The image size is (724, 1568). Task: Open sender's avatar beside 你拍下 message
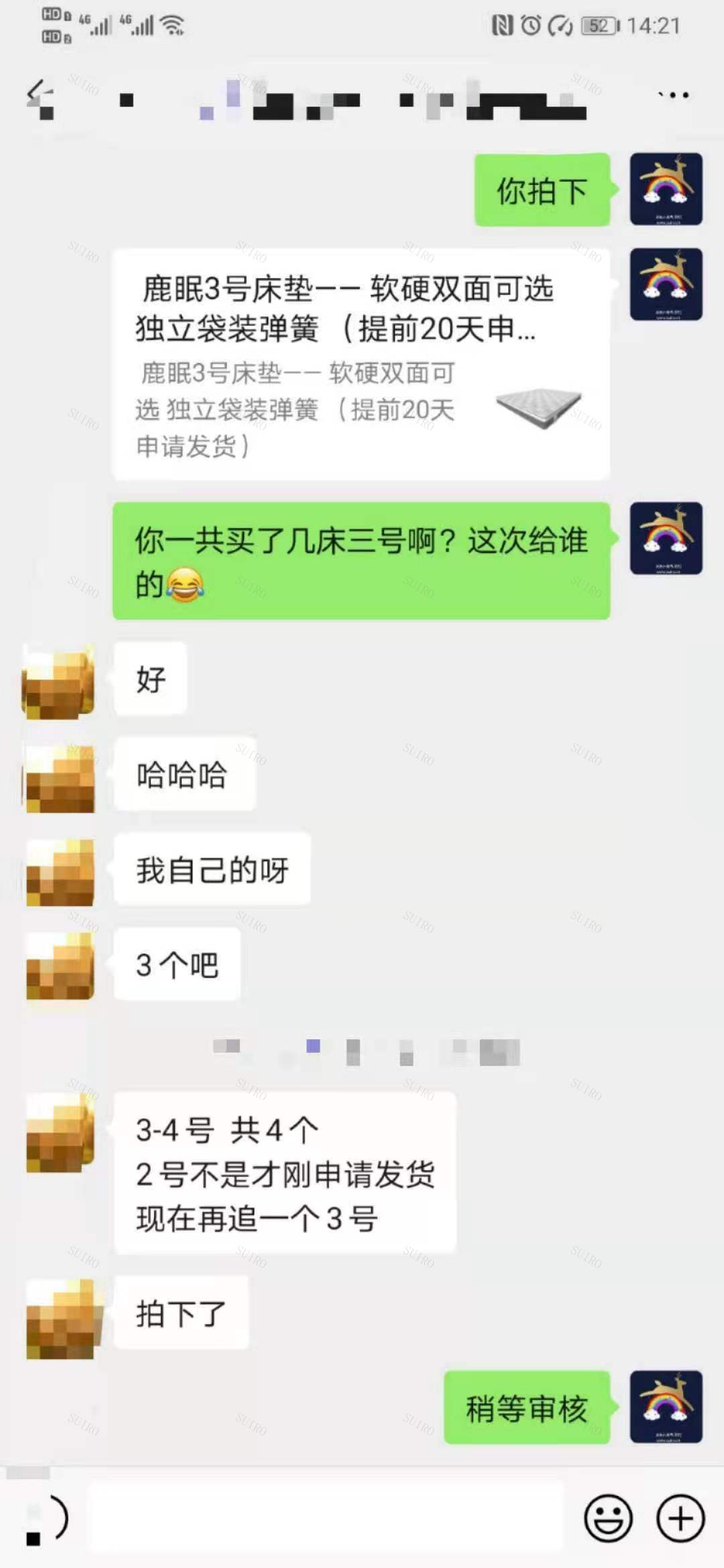[666, 189]
